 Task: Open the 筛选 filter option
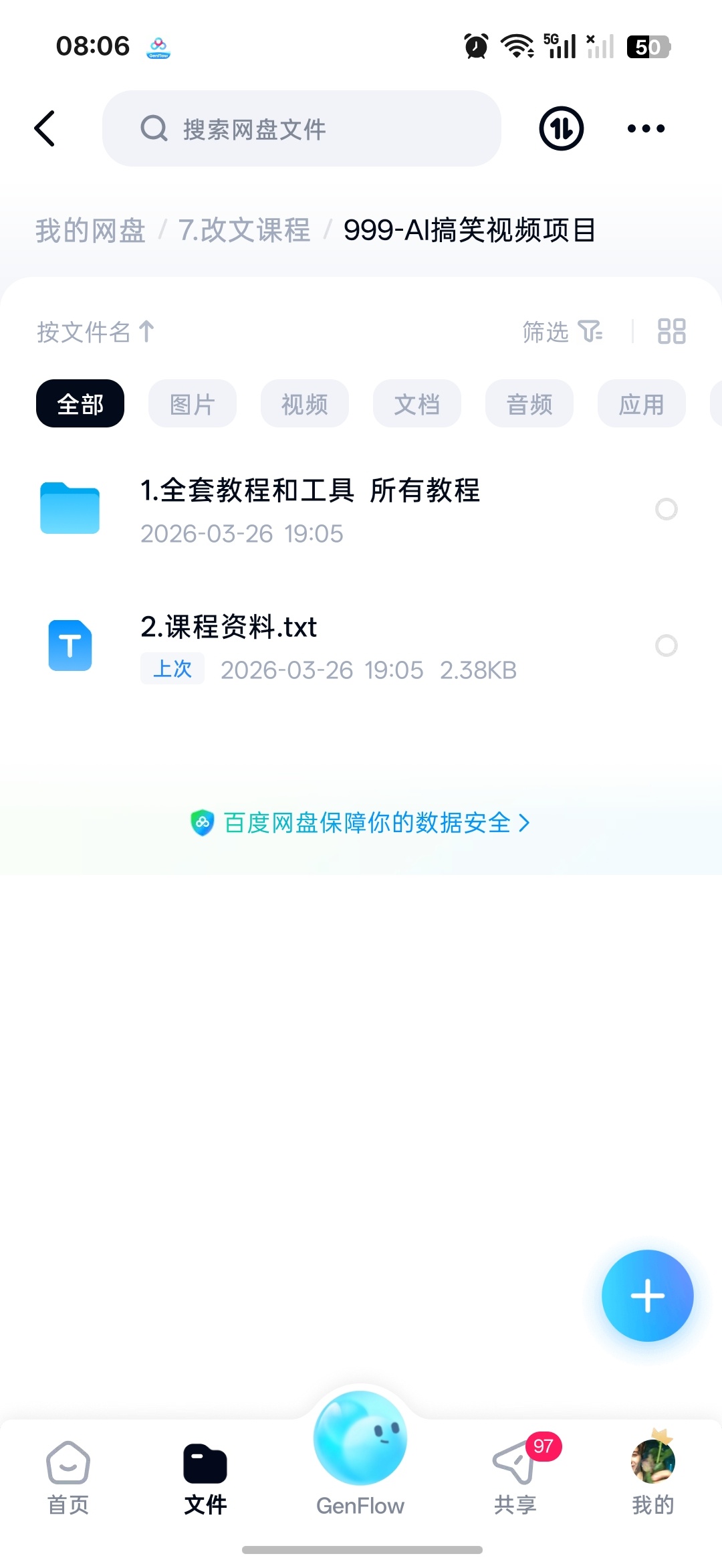tap(563, 331)
